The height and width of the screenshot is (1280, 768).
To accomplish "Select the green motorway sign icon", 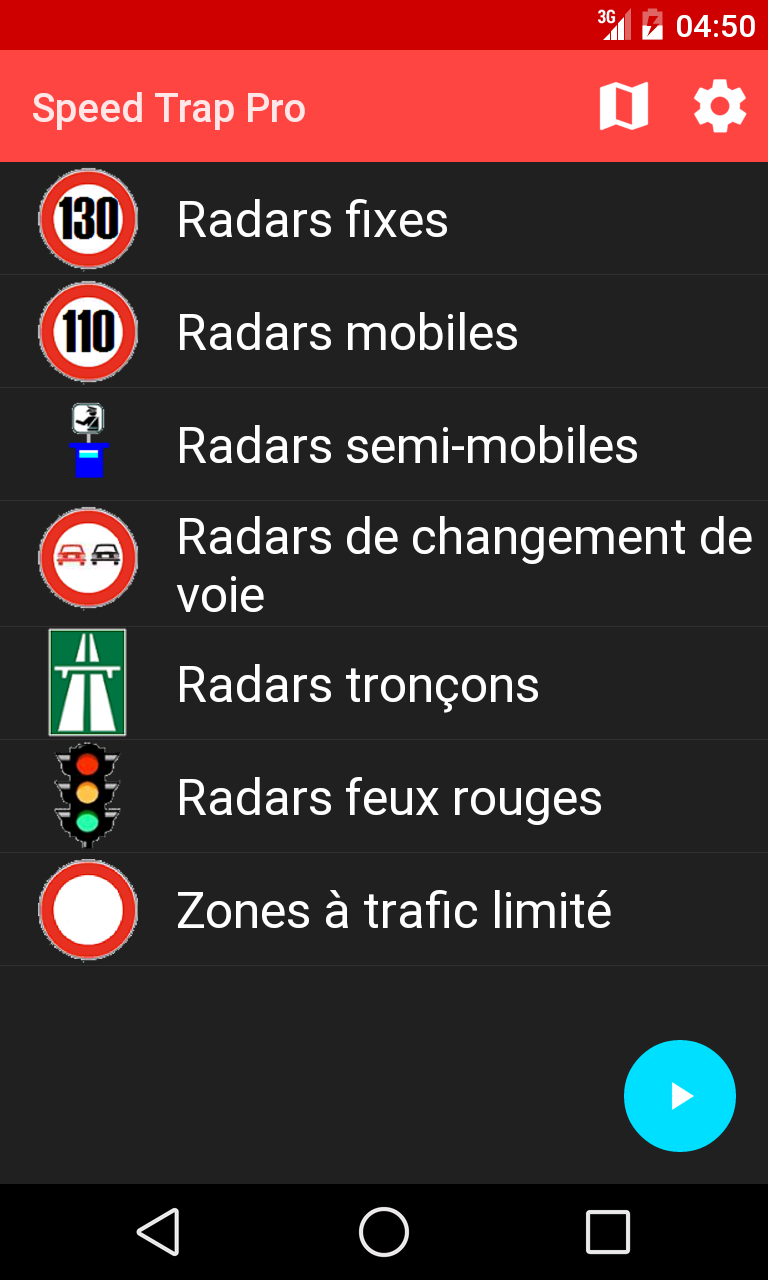I will click(88, 682).
